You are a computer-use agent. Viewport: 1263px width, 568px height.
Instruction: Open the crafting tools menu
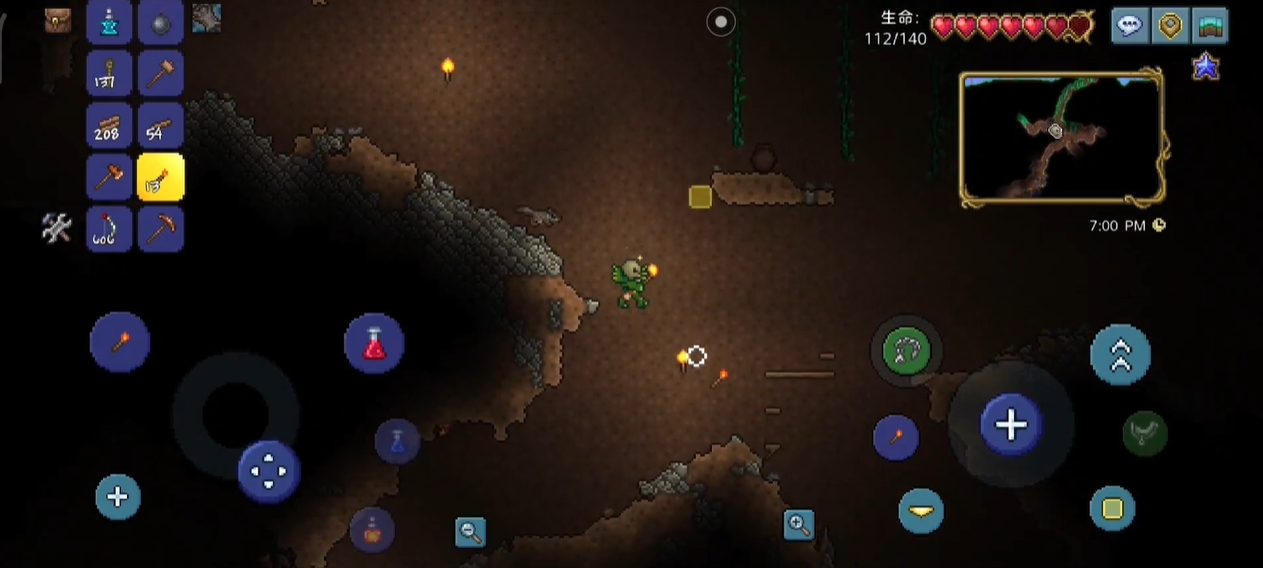point(57,228)
